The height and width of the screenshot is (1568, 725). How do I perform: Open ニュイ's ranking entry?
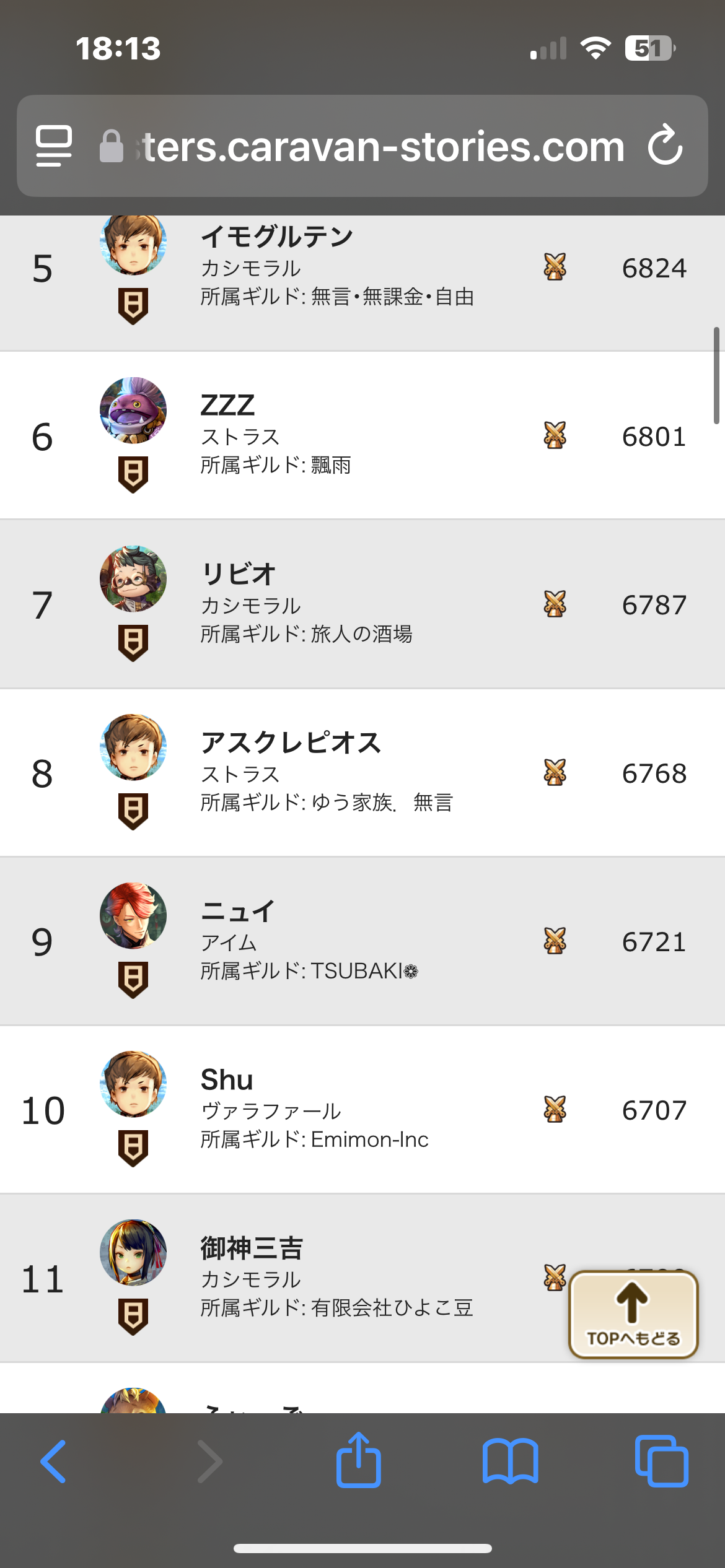point(238,912)
